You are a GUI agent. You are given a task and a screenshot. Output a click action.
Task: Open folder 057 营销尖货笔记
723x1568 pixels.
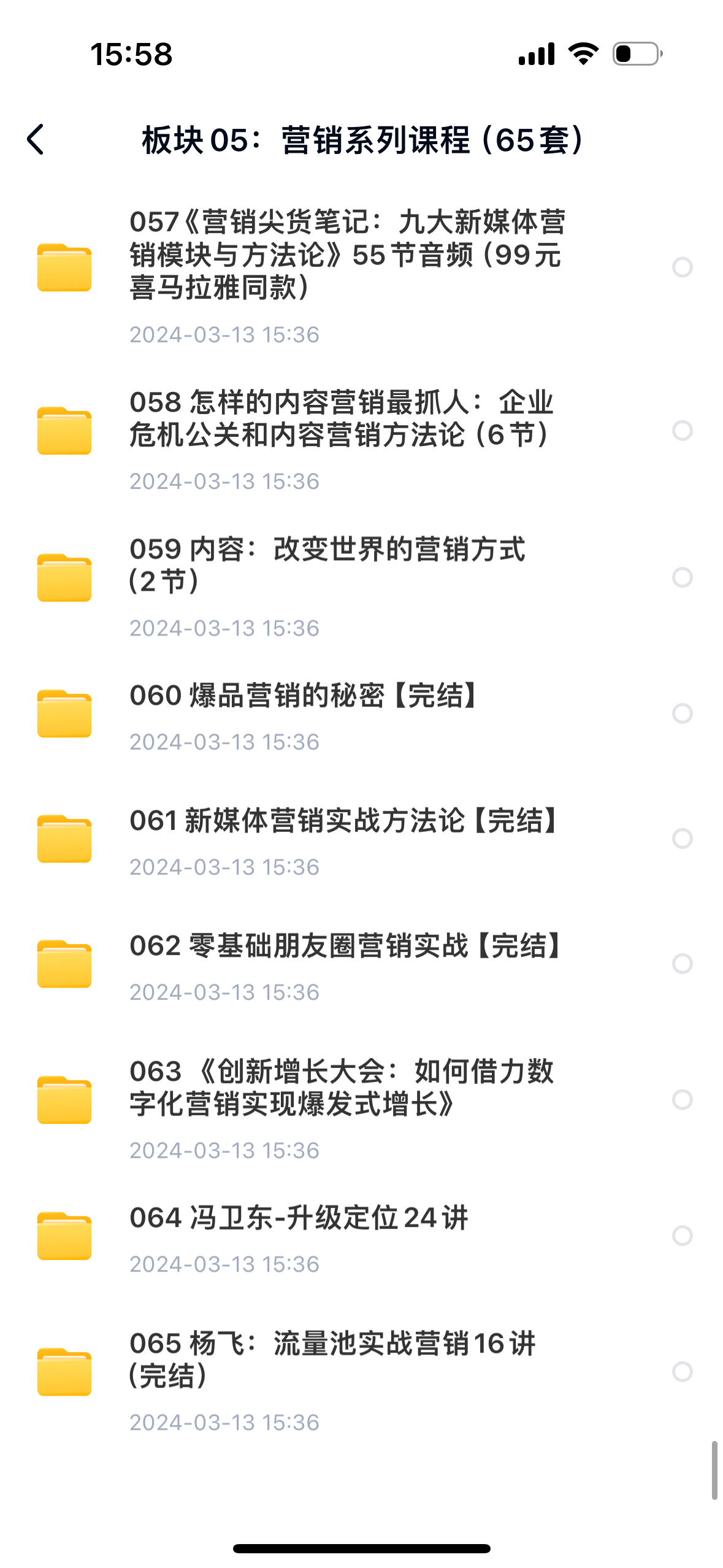(x=346, y=255)
